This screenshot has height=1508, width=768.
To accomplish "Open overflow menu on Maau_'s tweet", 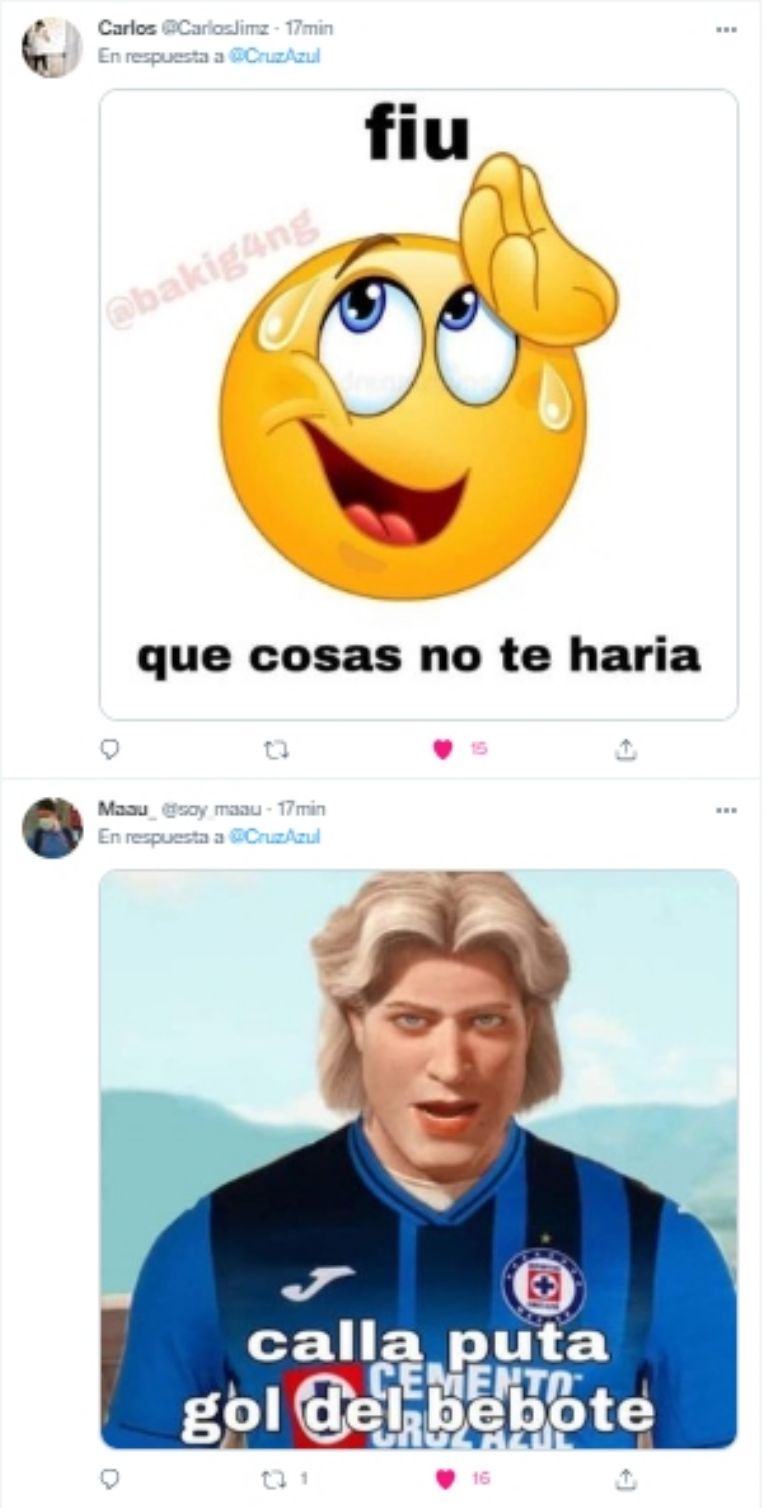I will tap(726, 810).
